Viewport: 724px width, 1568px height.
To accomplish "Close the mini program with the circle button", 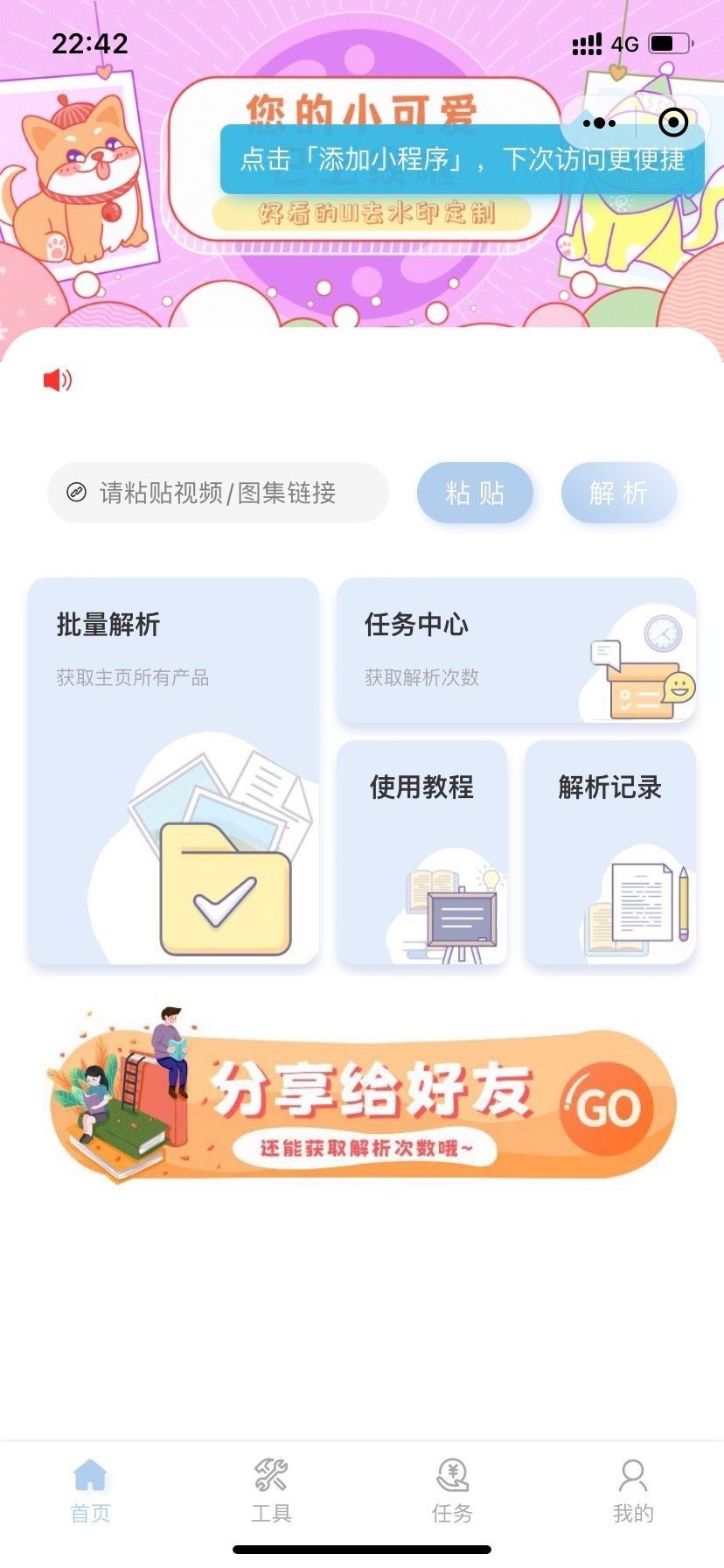I will point(672,123).
